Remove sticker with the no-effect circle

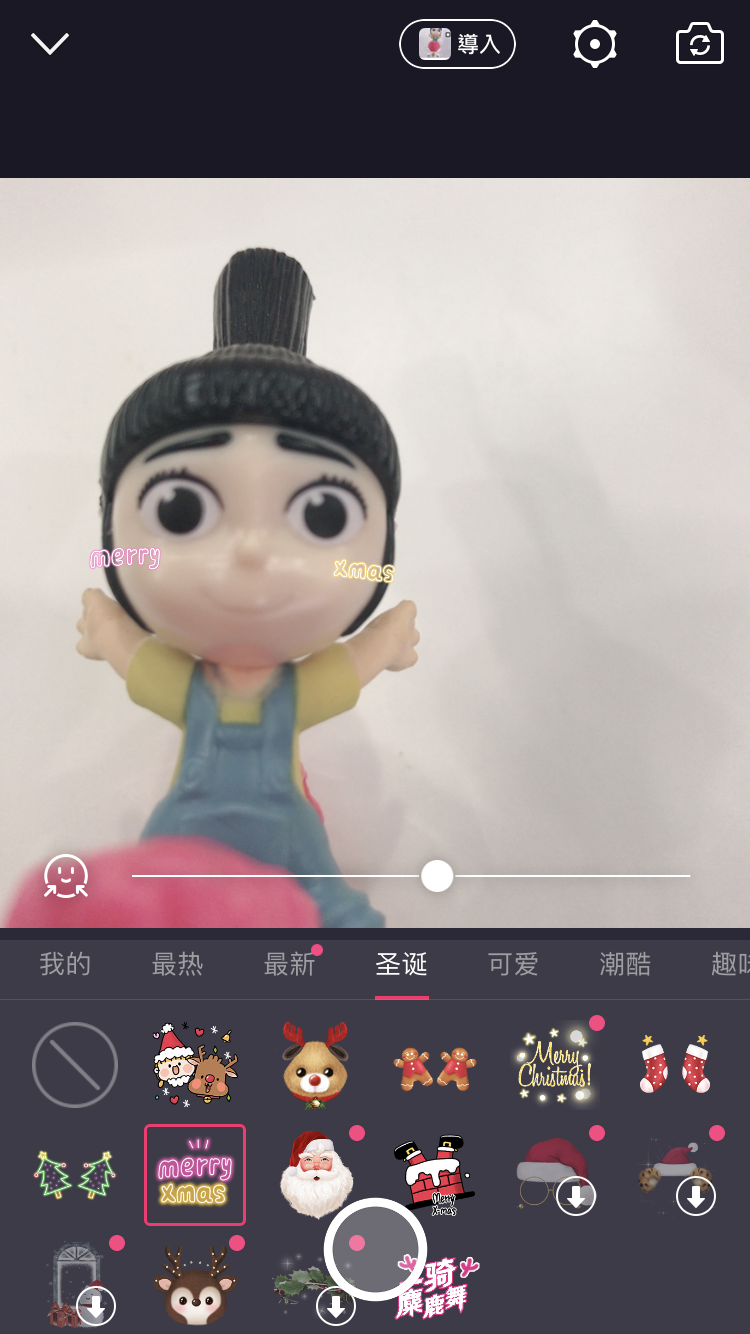75,1065
